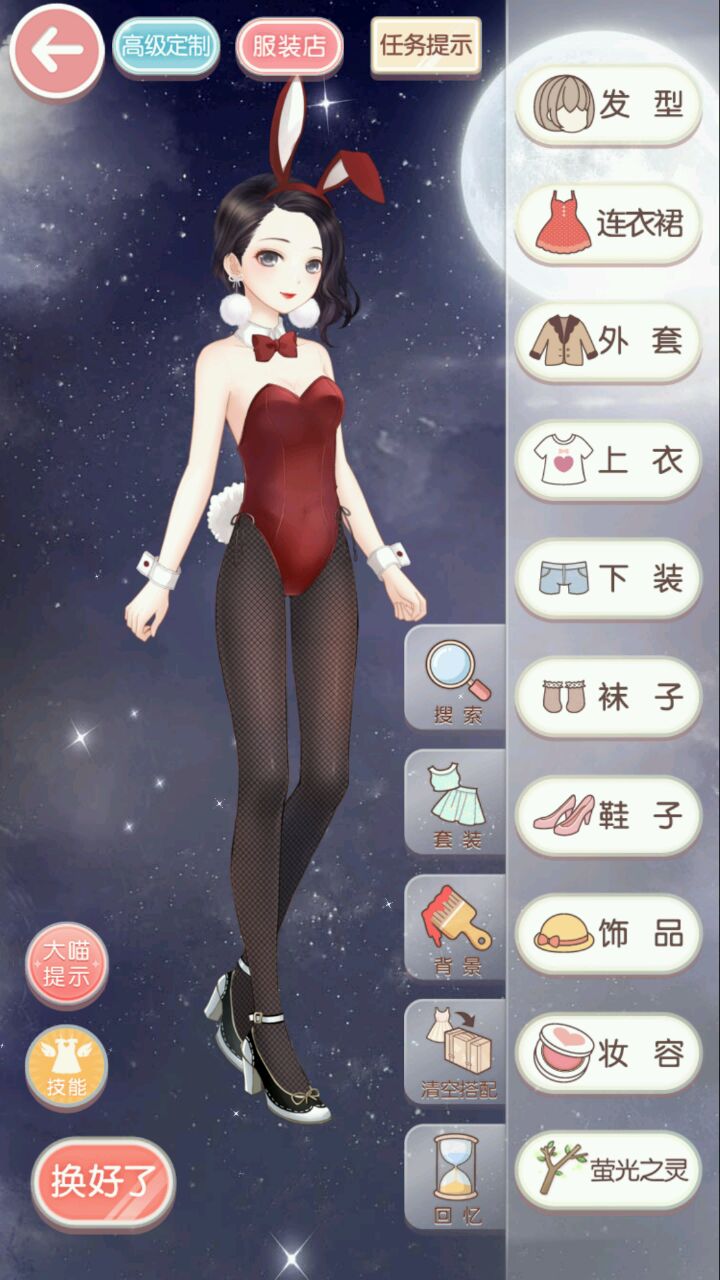Select the 袜子 socks category
The image size is (720, 1280).
(x=608, y=697)
